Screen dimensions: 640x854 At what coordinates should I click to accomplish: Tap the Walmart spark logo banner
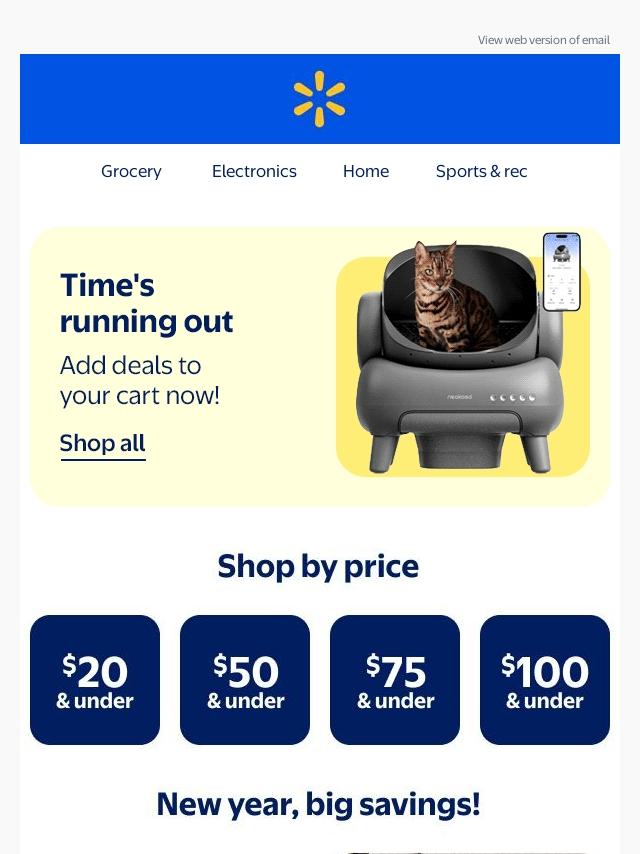(320, 99)
